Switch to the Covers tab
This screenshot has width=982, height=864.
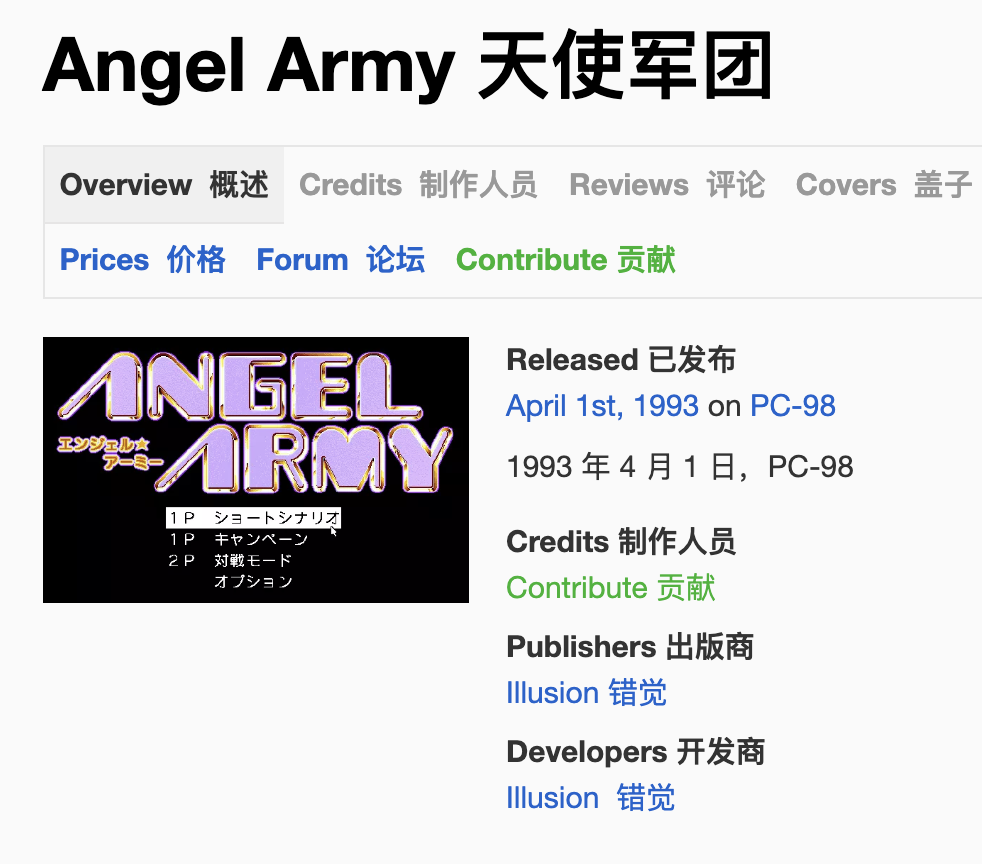pyautogui.click(x=883, y=185)
